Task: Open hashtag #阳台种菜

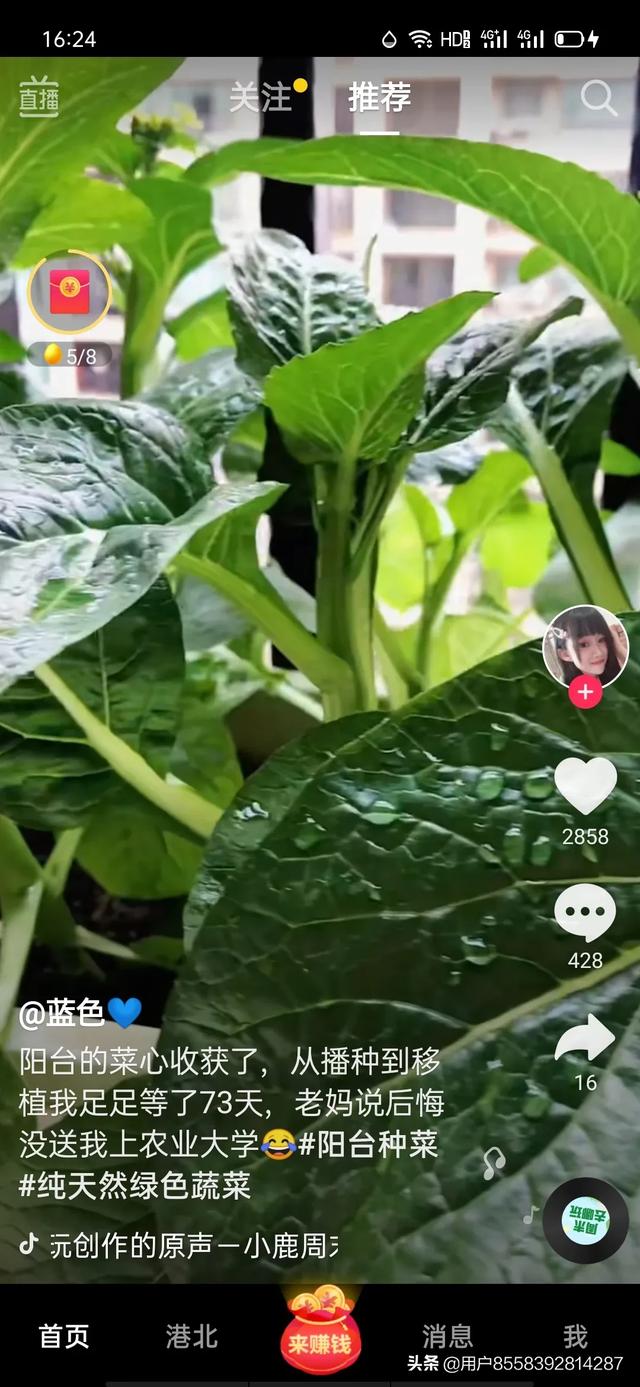Action: click(368, 1145)
